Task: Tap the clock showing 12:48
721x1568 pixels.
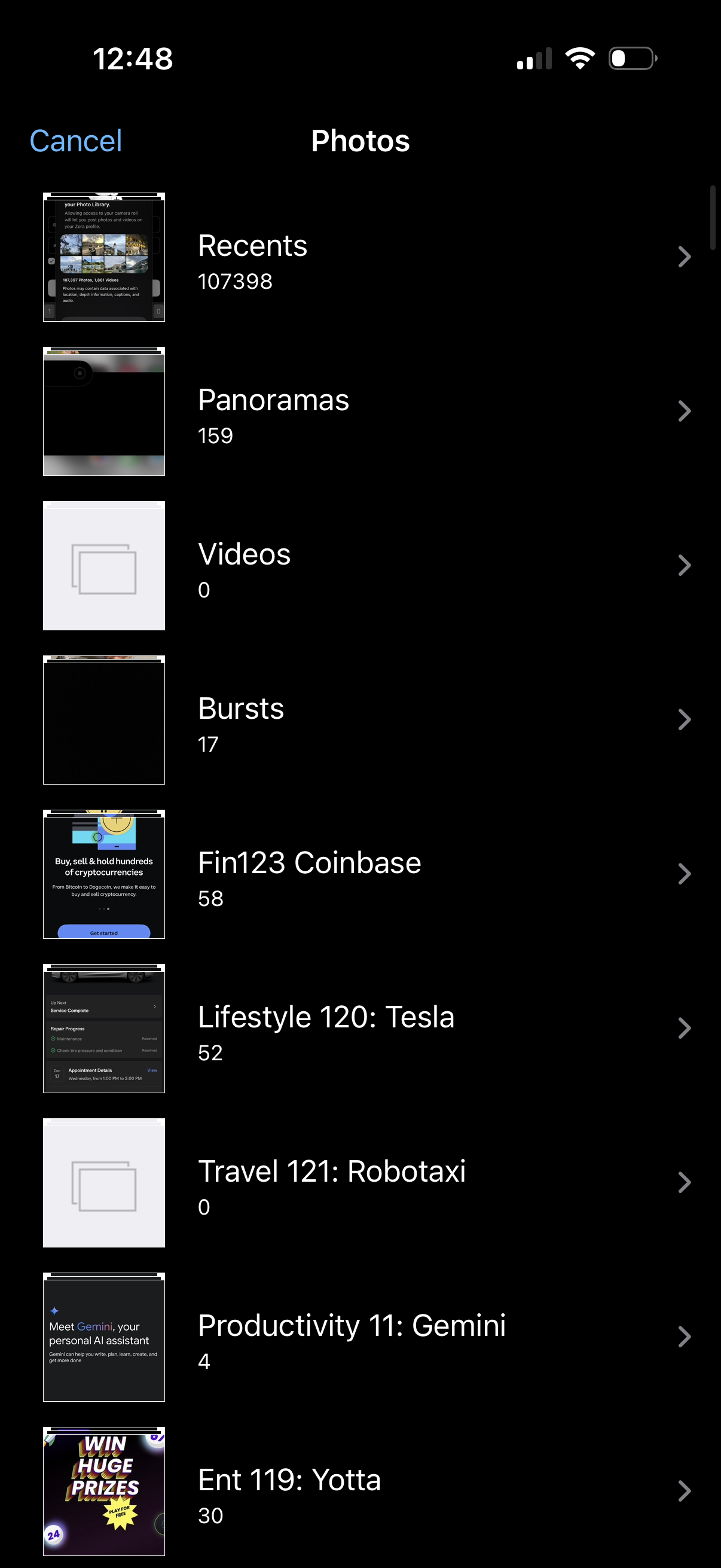Action: (x=133, y=58)
